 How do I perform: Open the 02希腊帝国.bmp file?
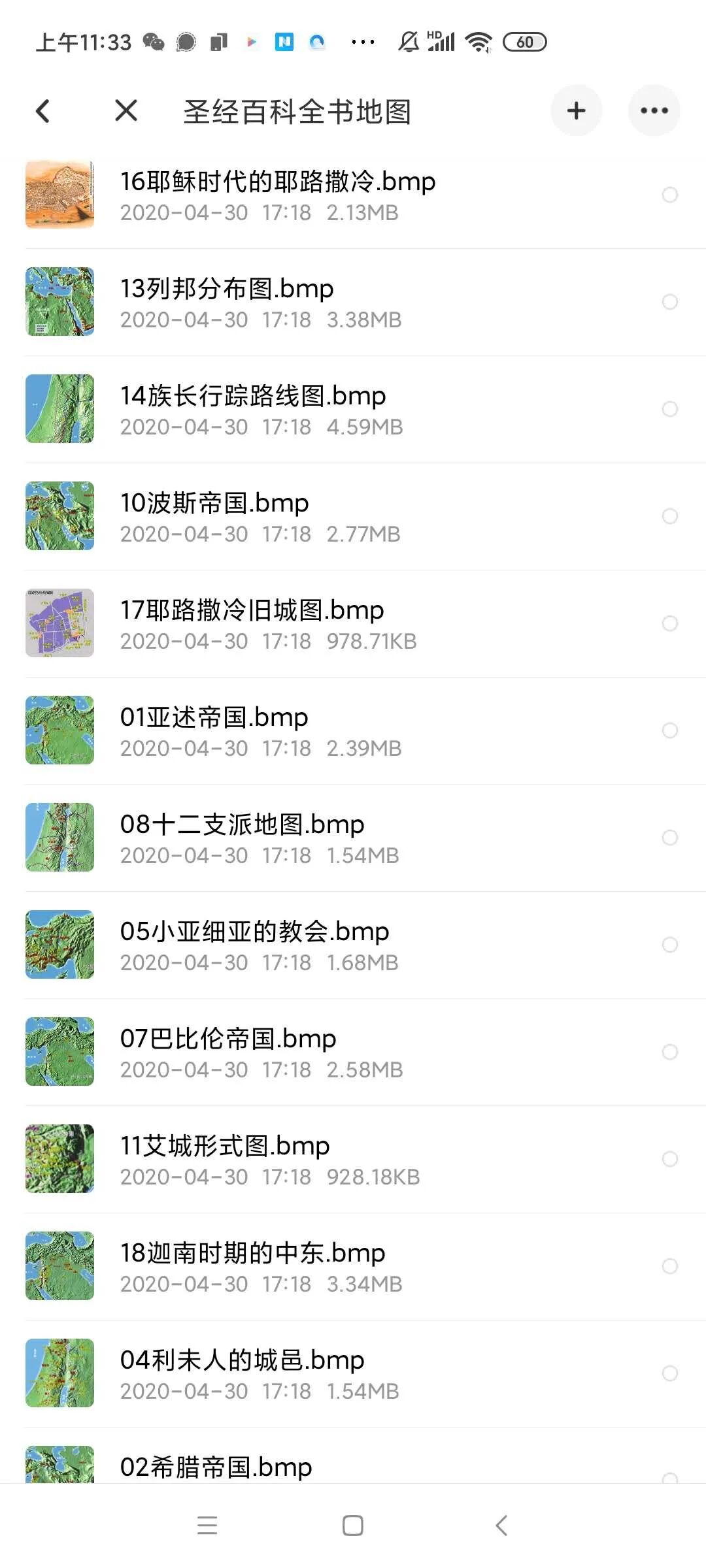[216, 1467]
